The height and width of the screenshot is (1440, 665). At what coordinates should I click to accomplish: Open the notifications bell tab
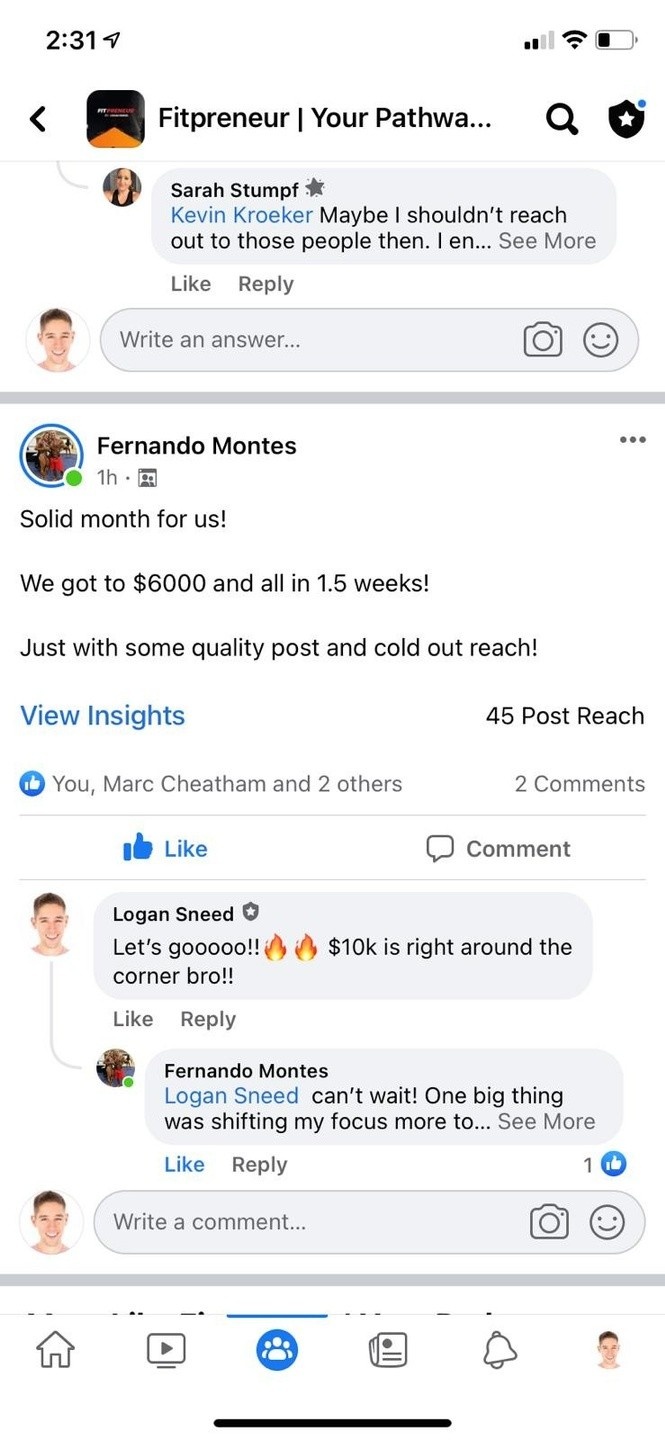click(500, 1351)
